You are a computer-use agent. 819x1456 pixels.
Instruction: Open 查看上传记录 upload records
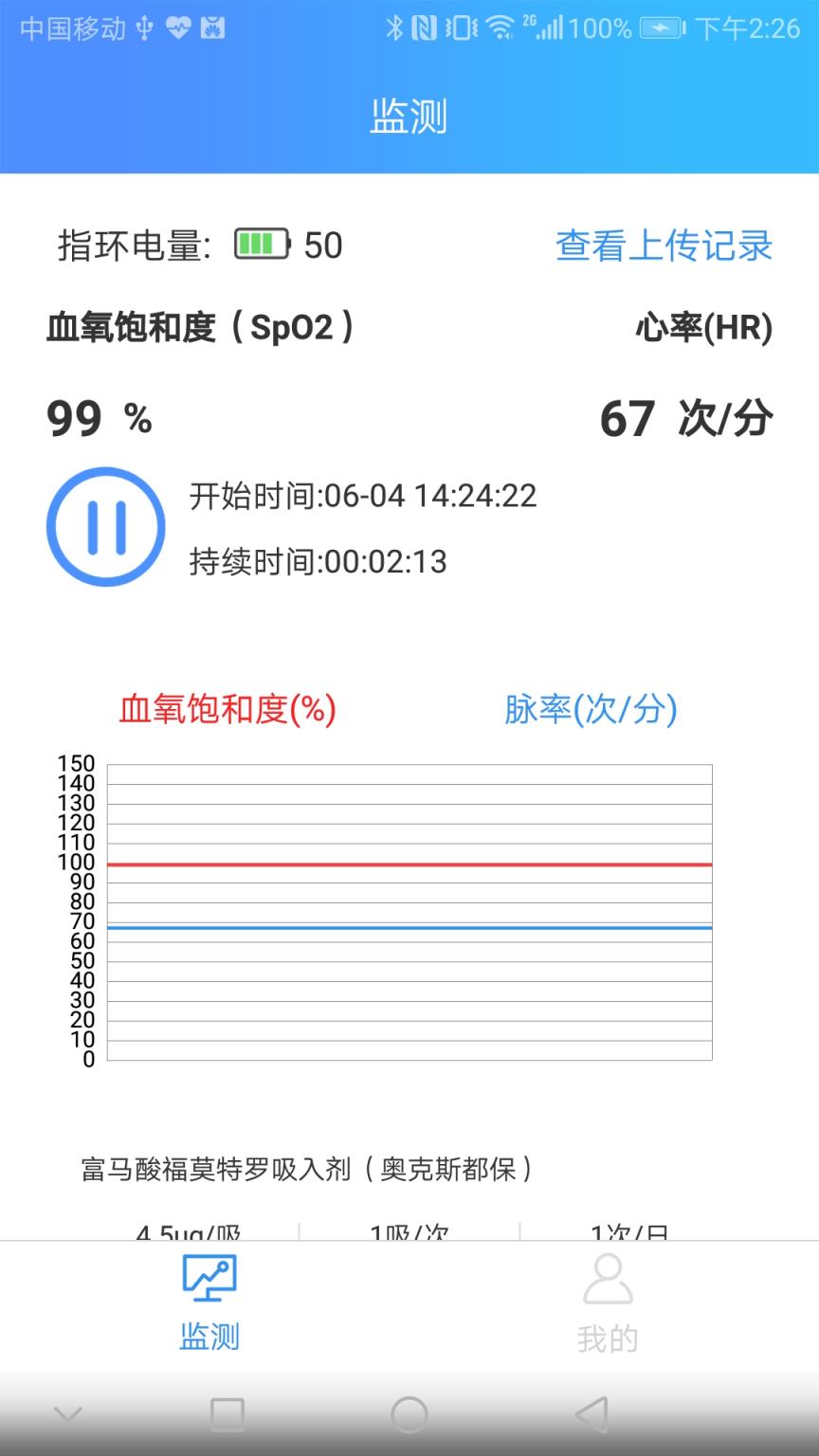tap(662, 245)
